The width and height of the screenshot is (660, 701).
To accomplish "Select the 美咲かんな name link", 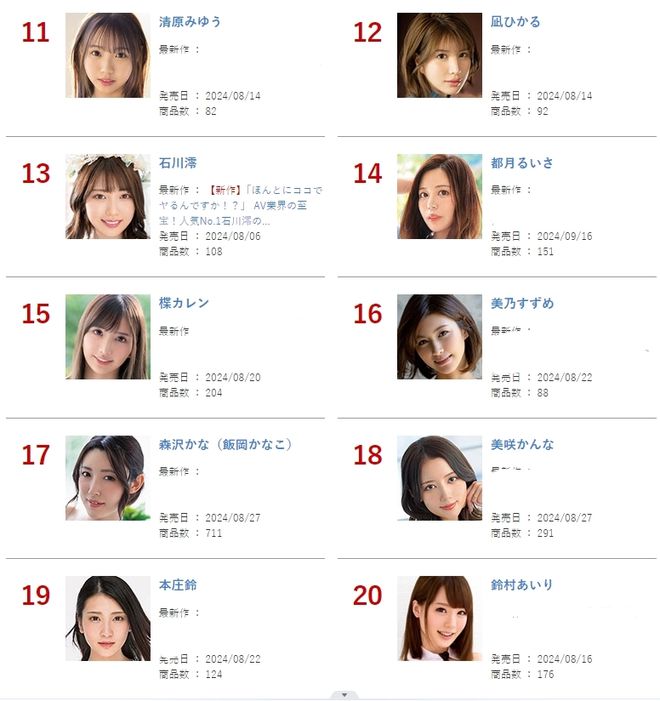I will pos(522,444).
